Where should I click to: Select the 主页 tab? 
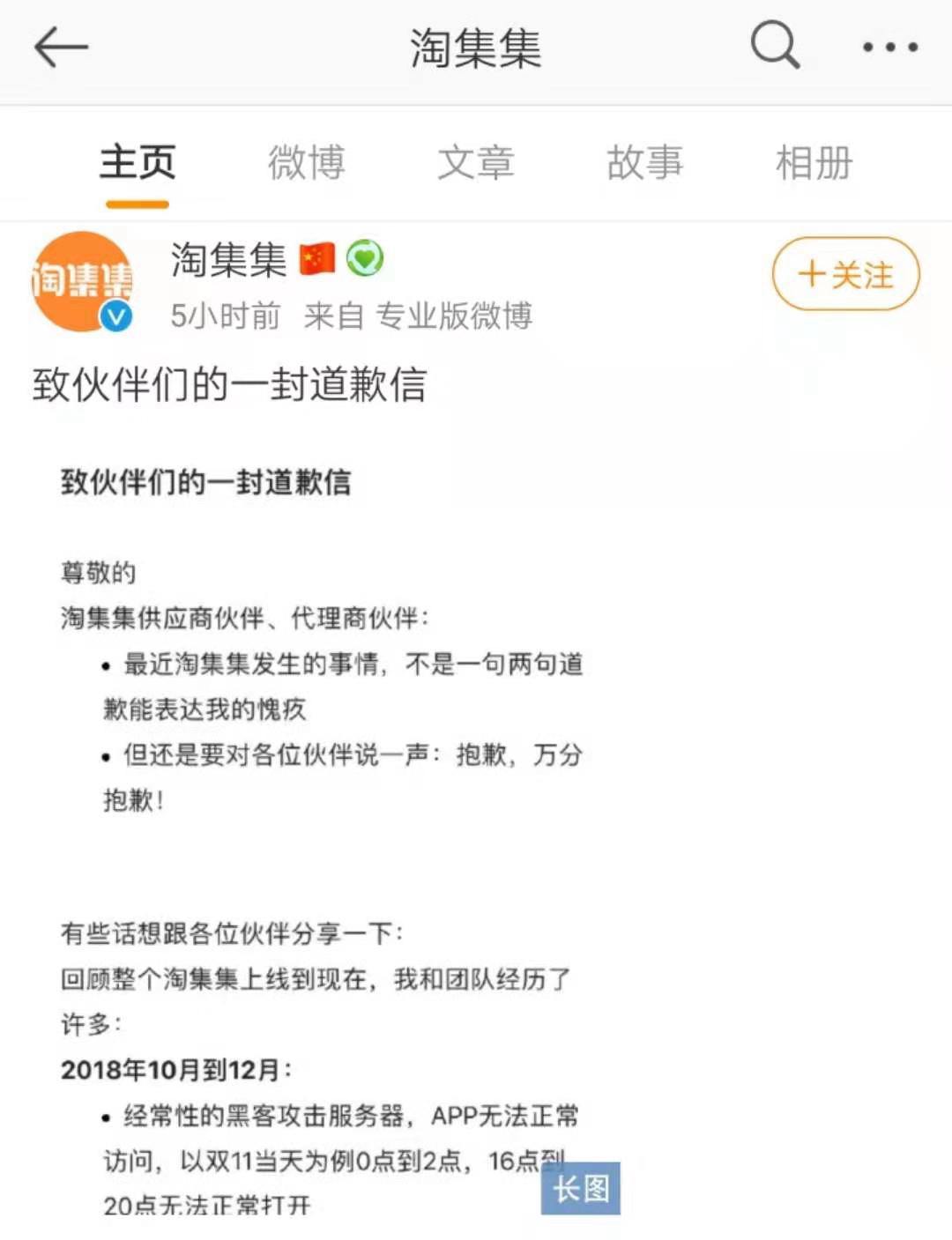138,163
